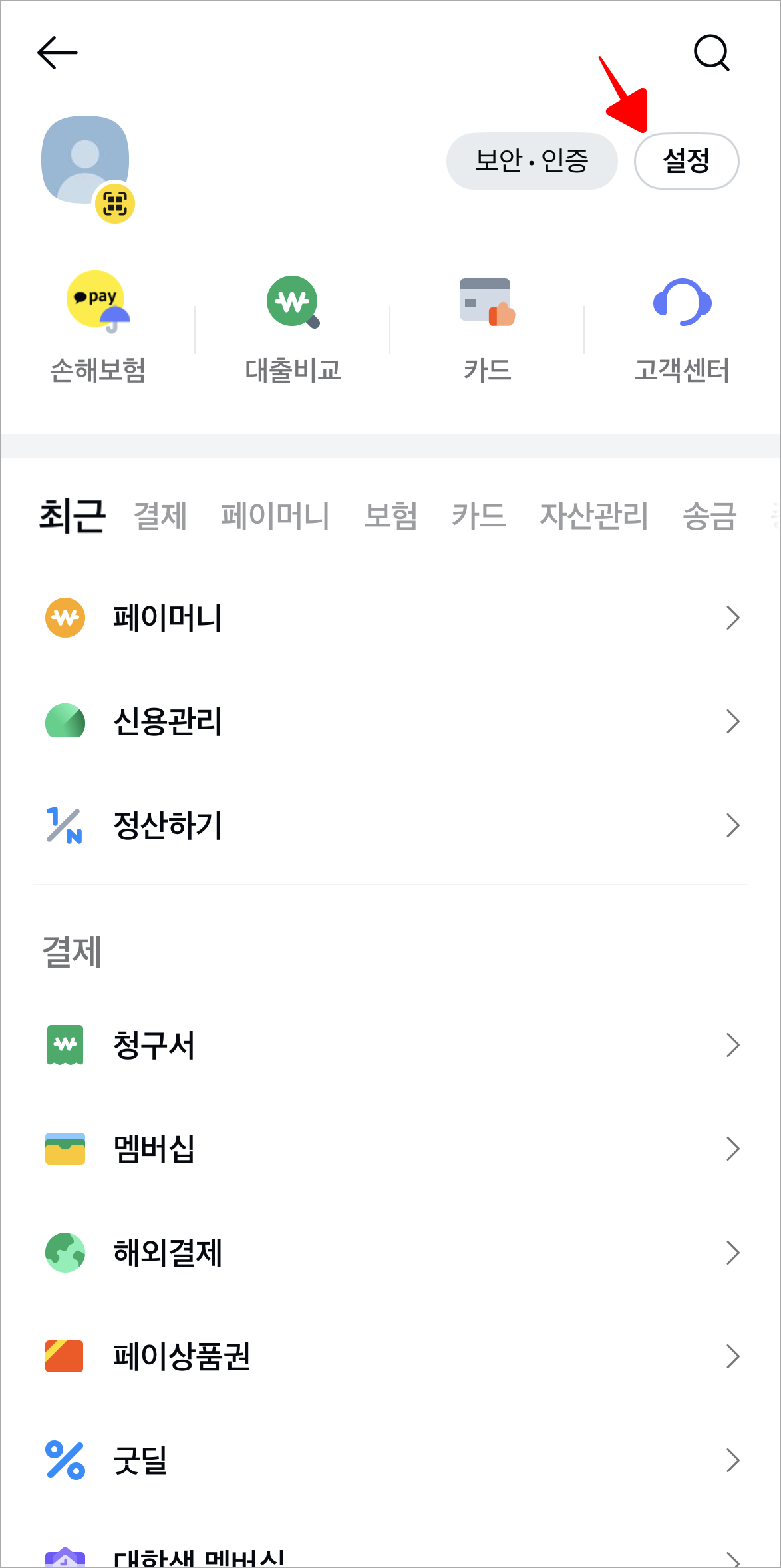781x1568 pixels.
Task: Expand the 청구서 bills row
Action: 732,1046
